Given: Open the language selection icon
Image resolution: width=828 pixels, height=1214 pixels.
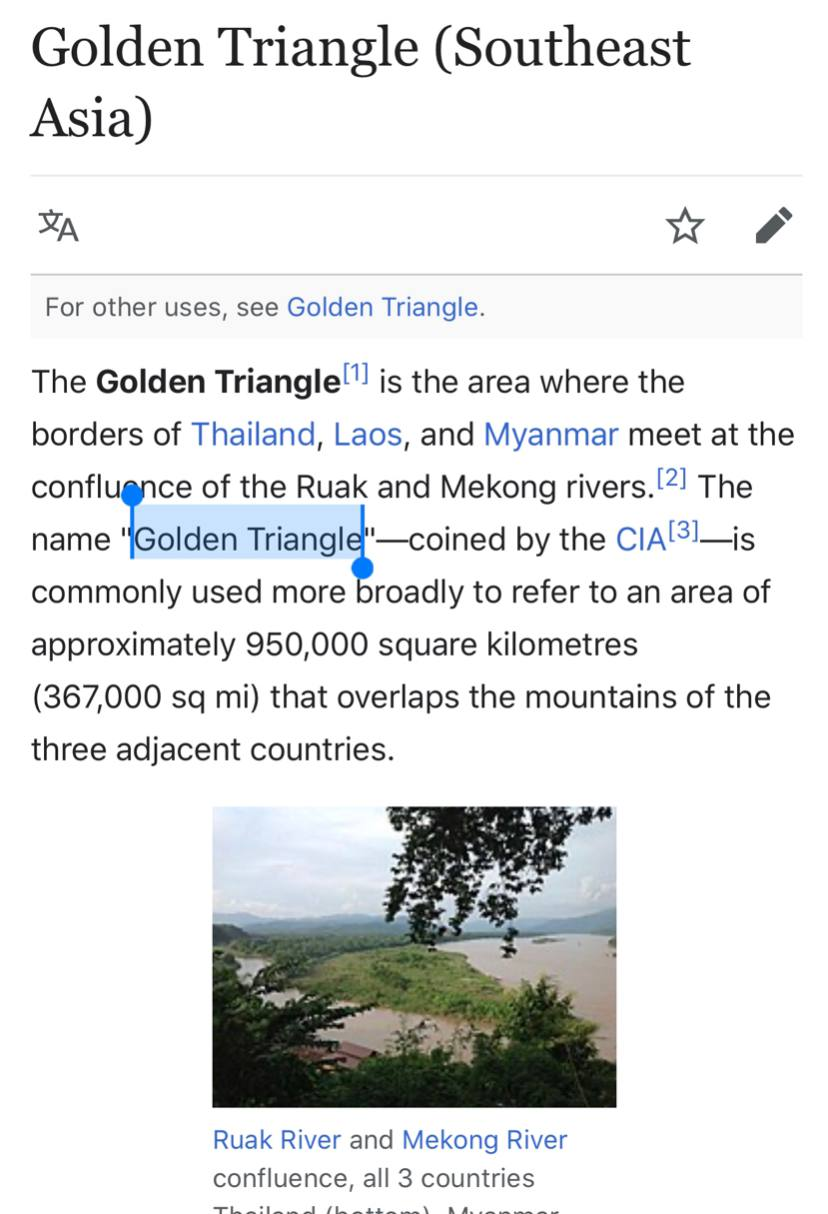Looking at the screenshot, I should click(x=58, y=226).
